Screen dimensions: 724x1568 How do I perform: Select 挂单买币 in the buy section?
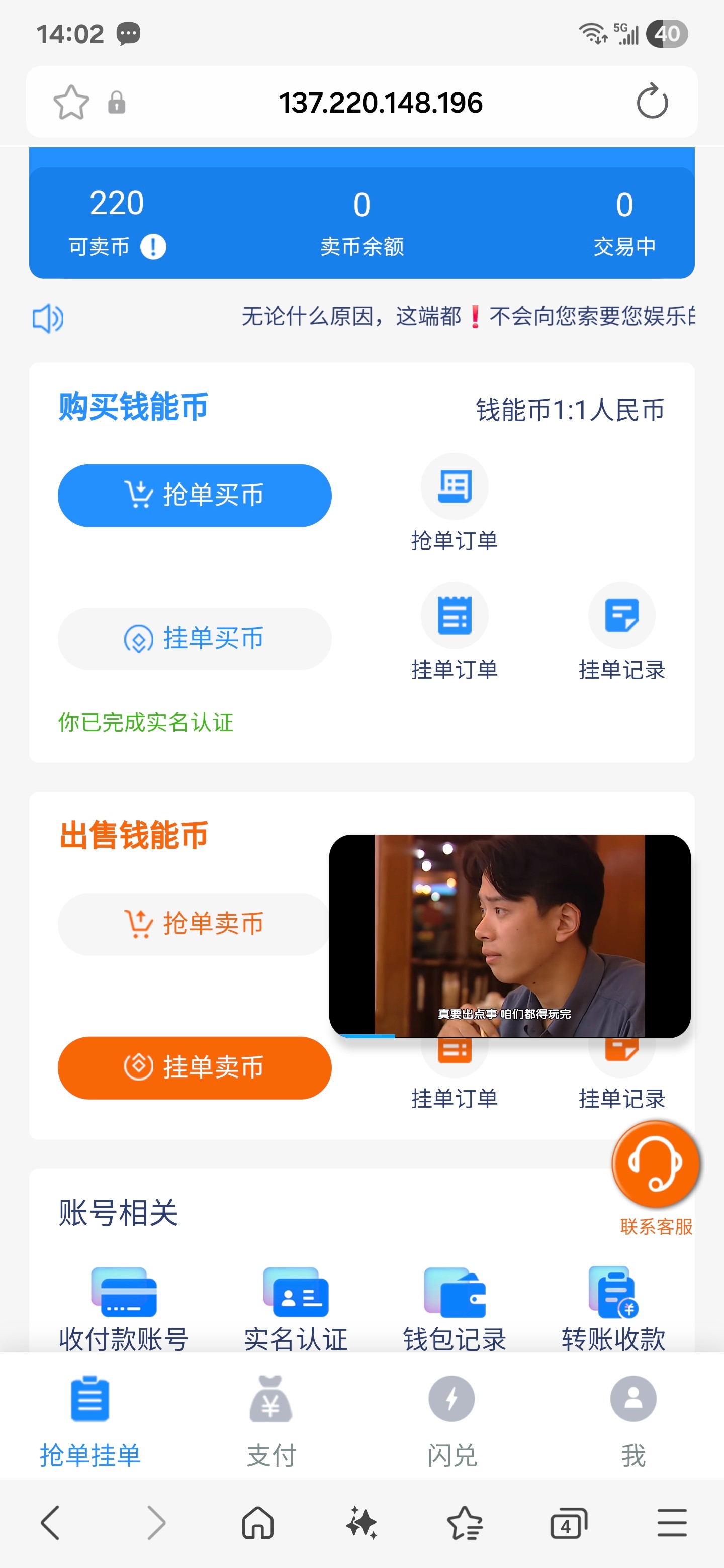coord(194,639)
